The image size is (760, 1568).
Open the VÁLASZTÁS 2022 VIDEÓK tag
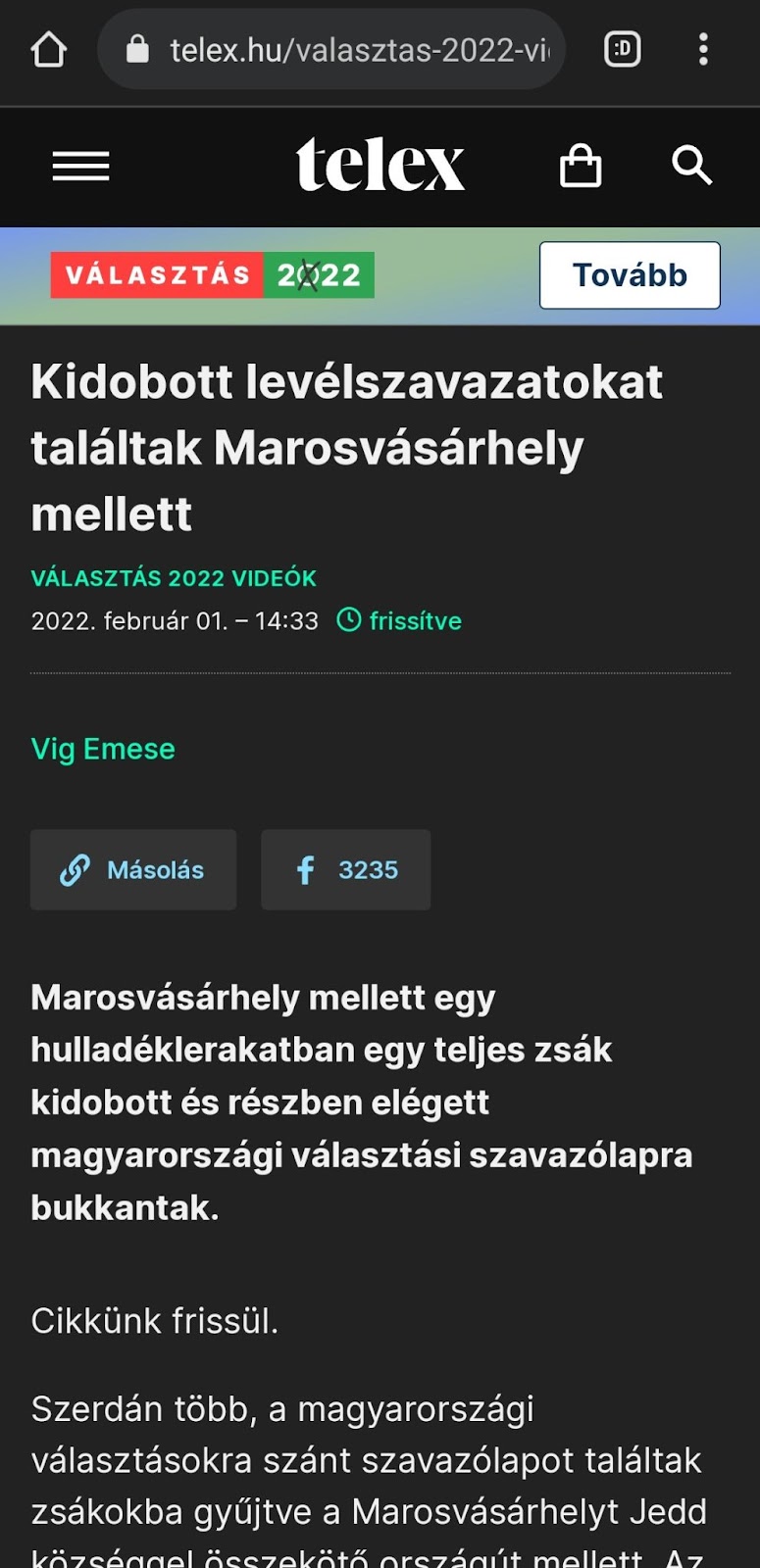(x=174, y=578)
